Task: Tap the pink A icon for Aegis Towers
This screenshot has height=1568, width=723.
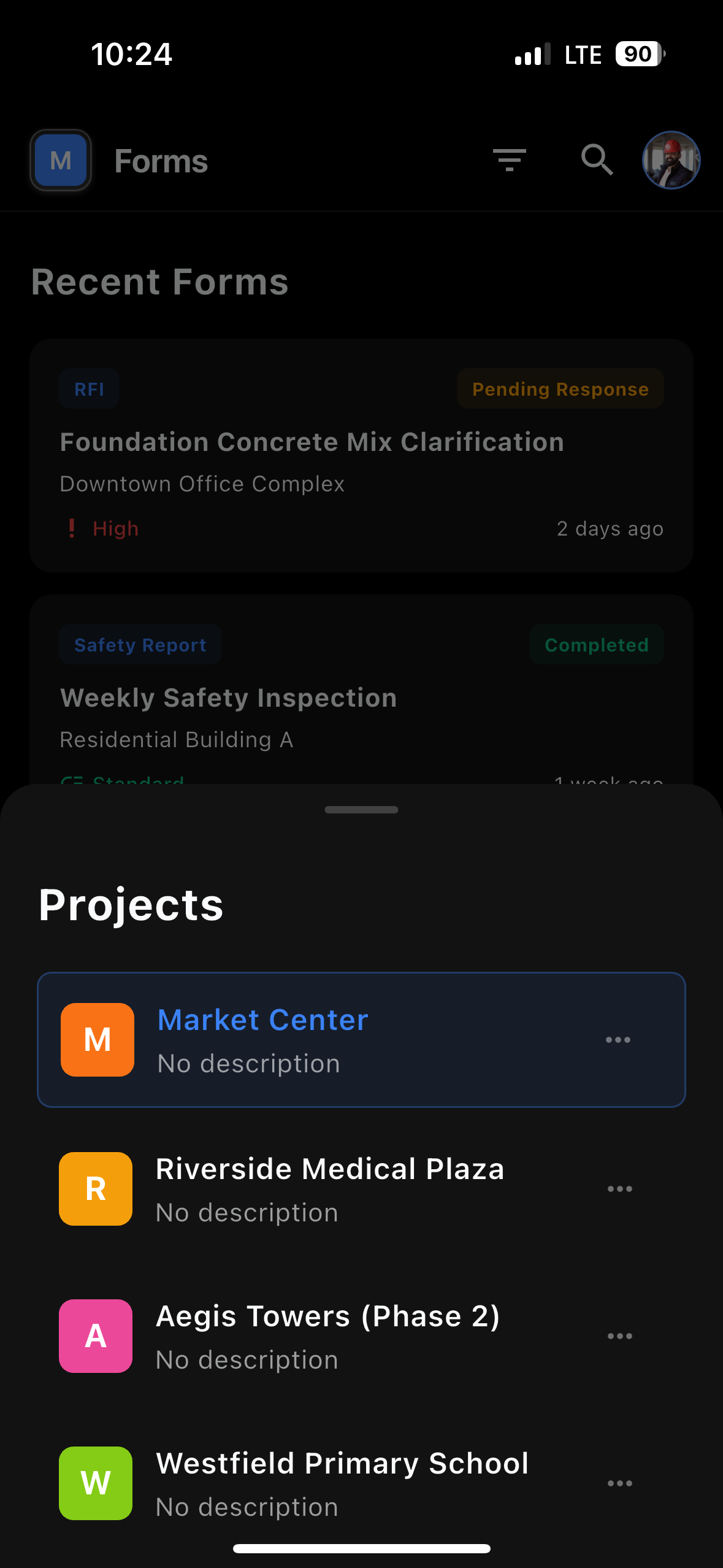Action: point(95,1335)
